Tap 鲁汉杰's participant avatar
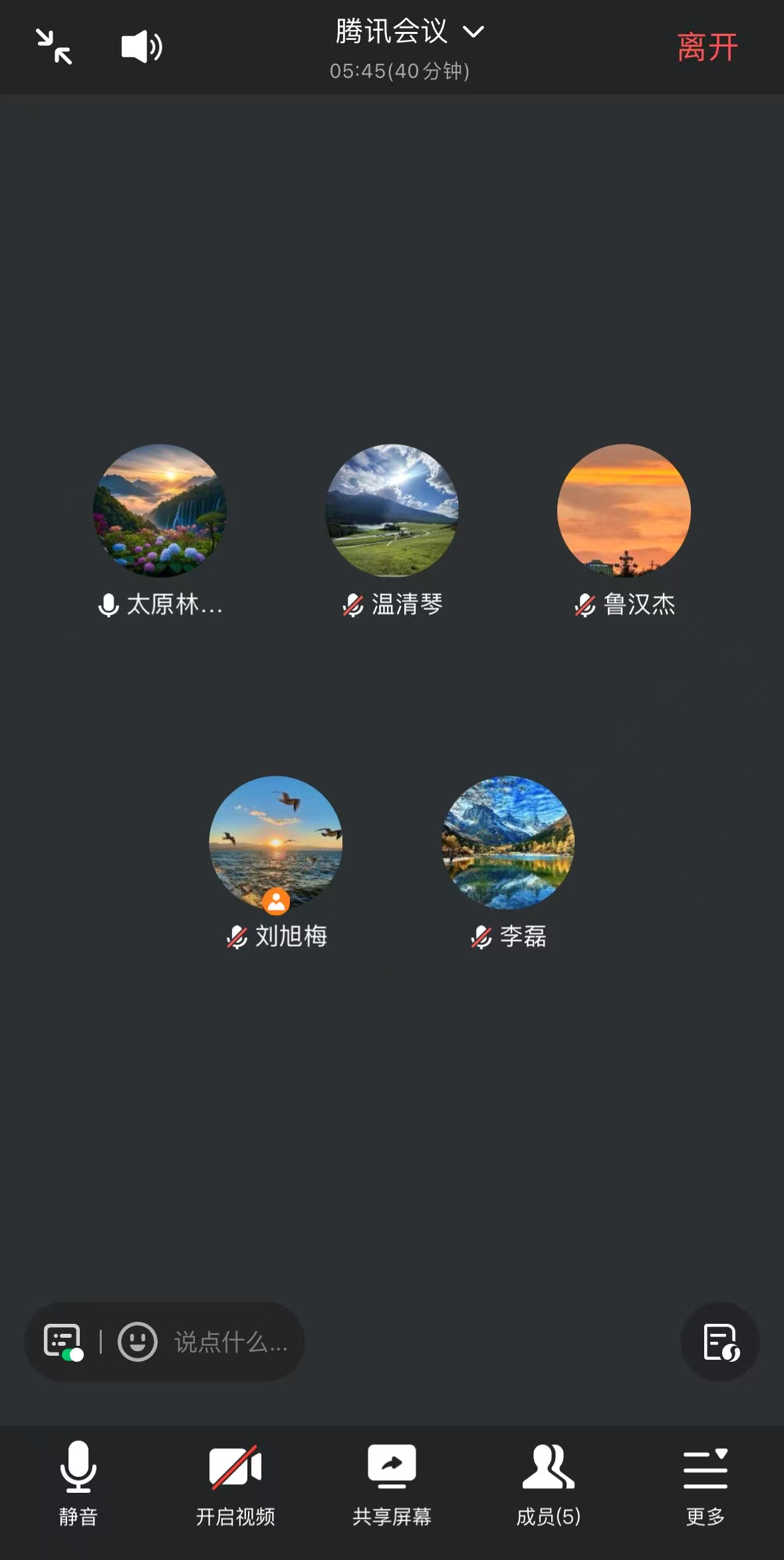The height and width of the screenshot is (1560, 784). click(x=624, y=510)
